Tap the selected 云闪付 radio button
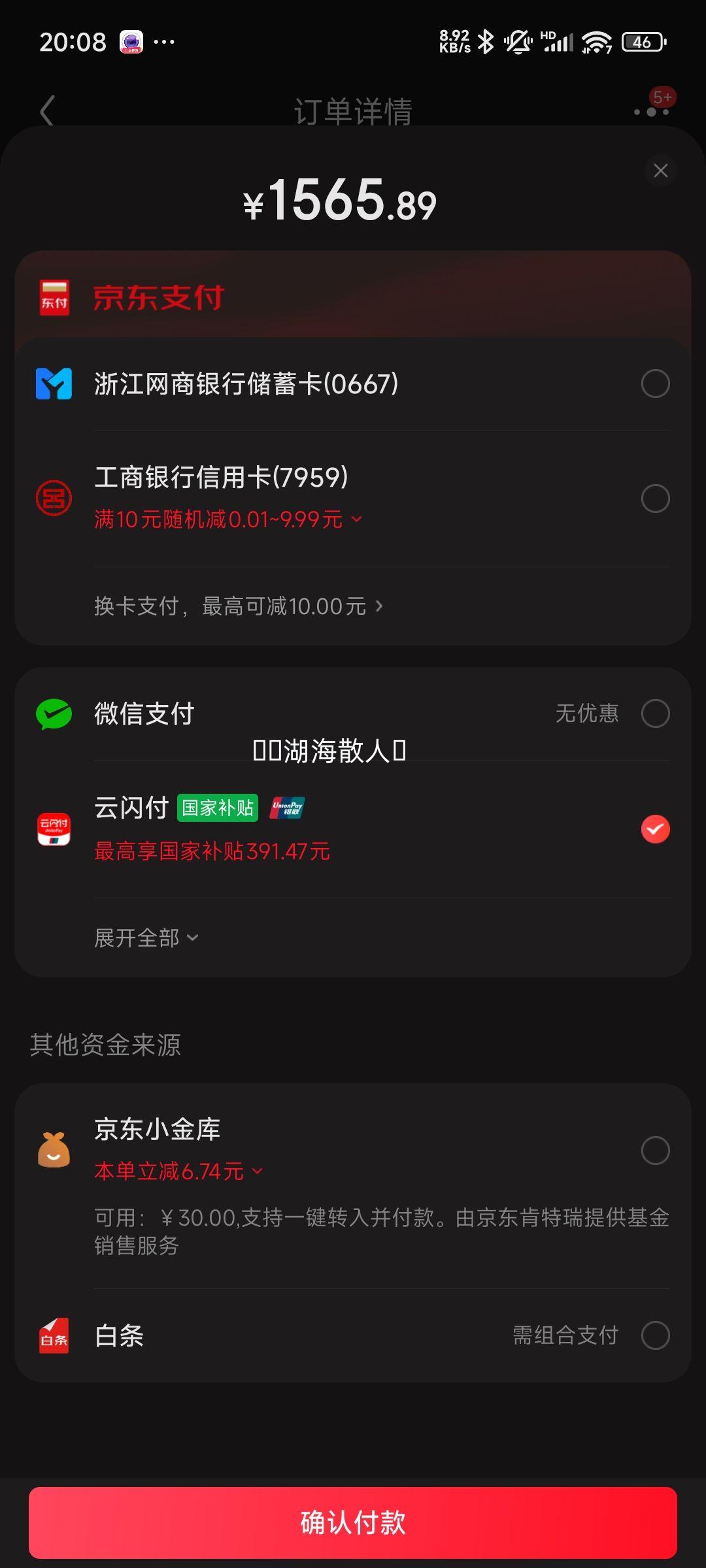Screen dimensions: 706x1568 (x=655, y=829)
